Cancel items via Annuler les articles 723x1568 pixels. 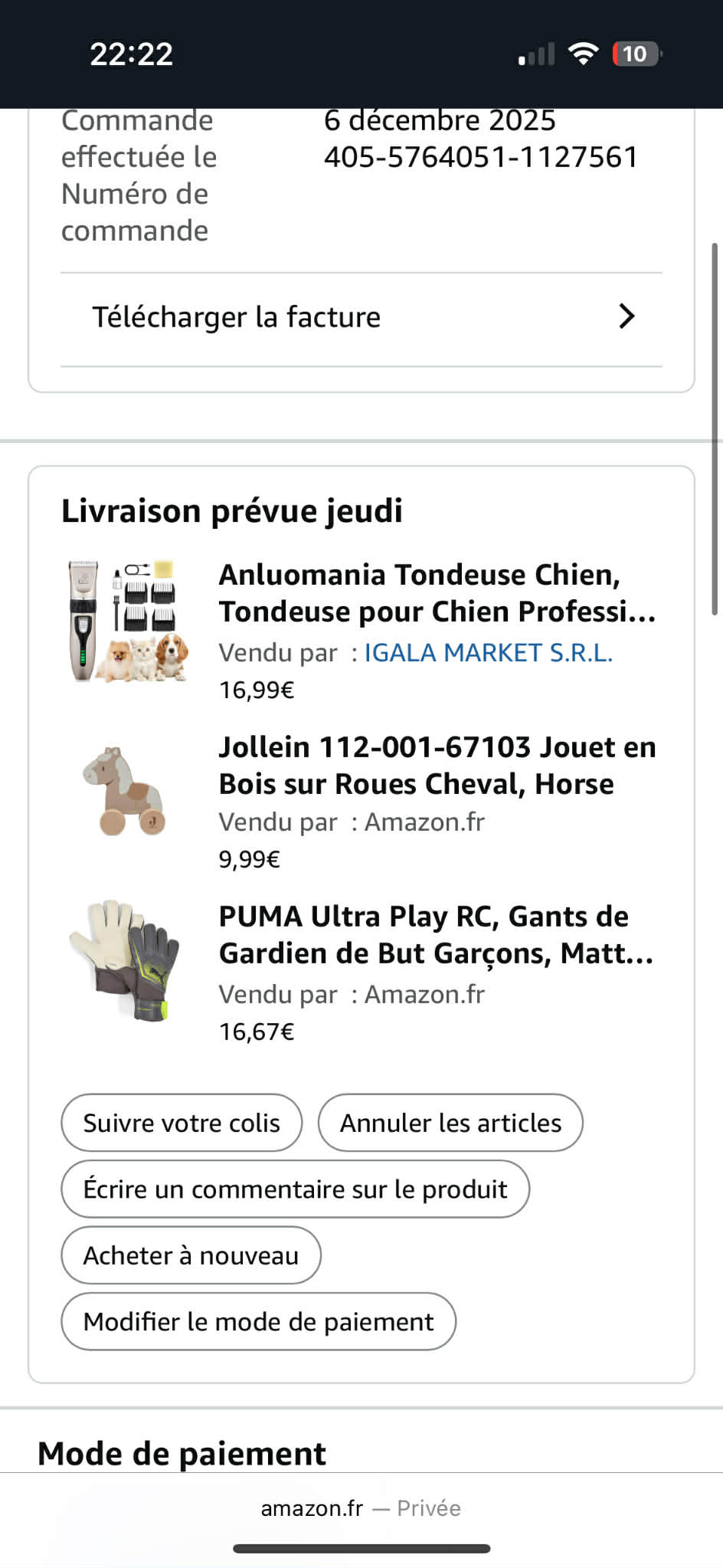pos(450,1123)
